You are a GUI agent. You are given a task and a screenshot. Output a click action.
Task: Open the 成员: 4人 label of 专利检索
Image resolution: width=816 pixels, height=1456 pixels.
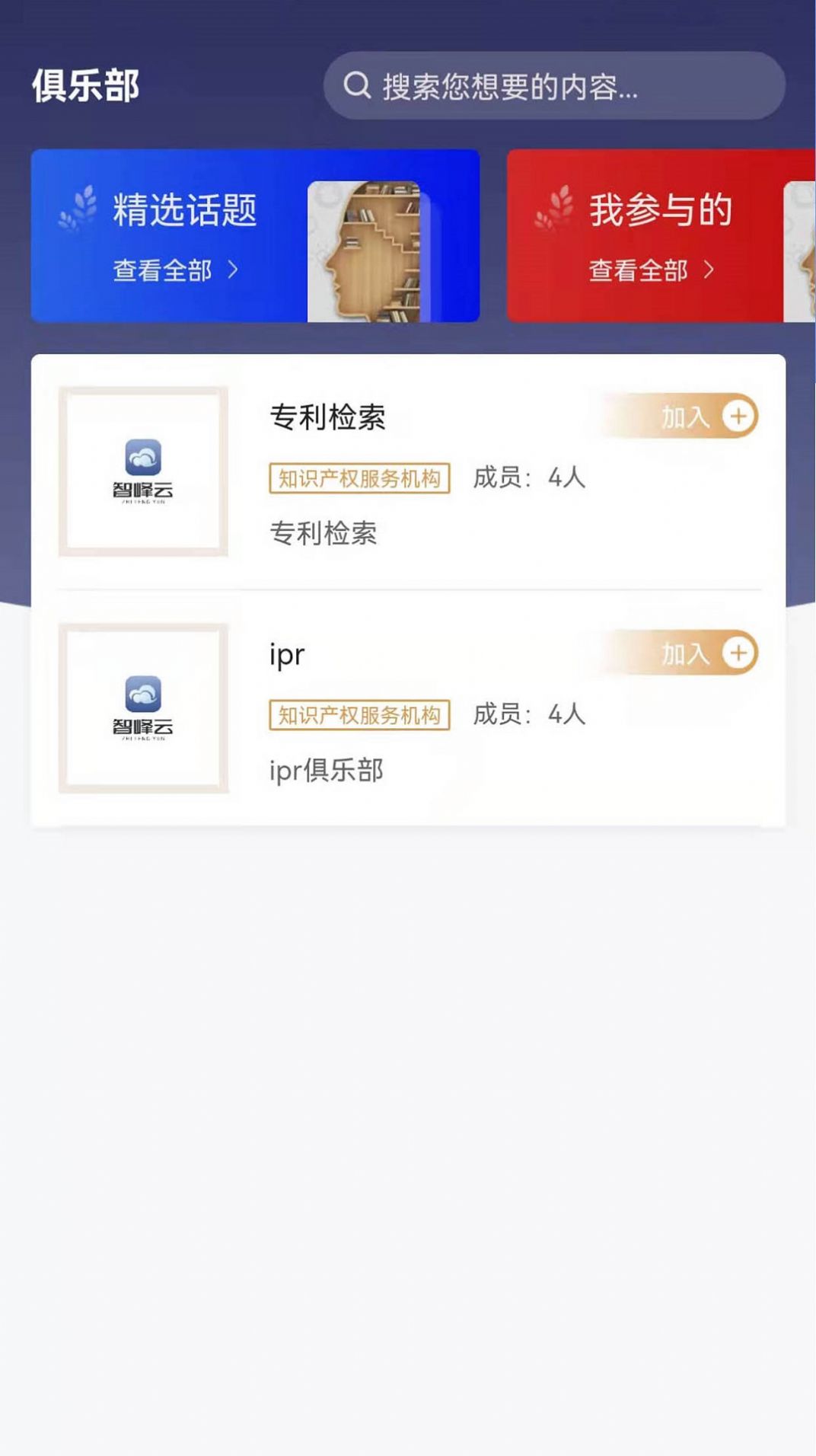click(x=529, y=478)
